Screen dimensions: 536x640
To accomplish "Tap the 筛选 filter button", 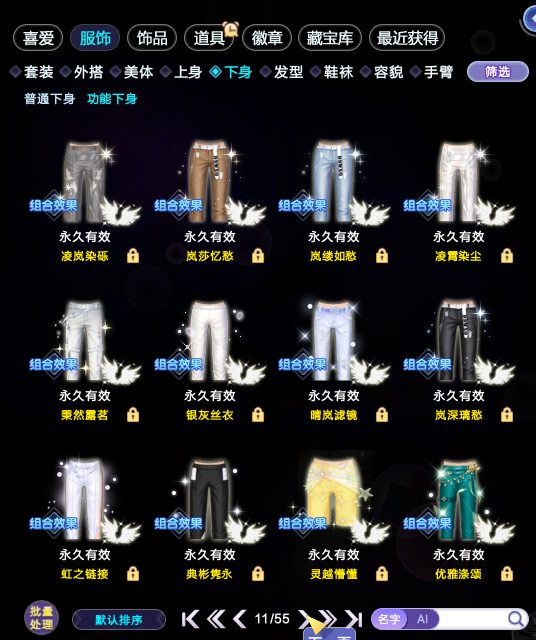I will tap(498, 72).
